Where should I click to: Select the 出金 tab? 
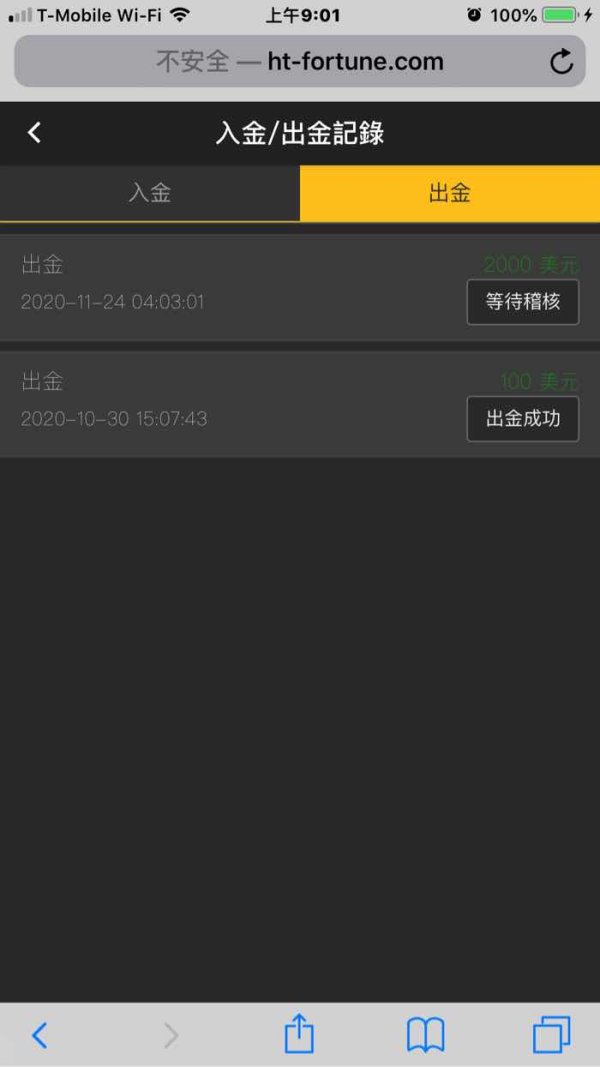click(x=450, y=193)
